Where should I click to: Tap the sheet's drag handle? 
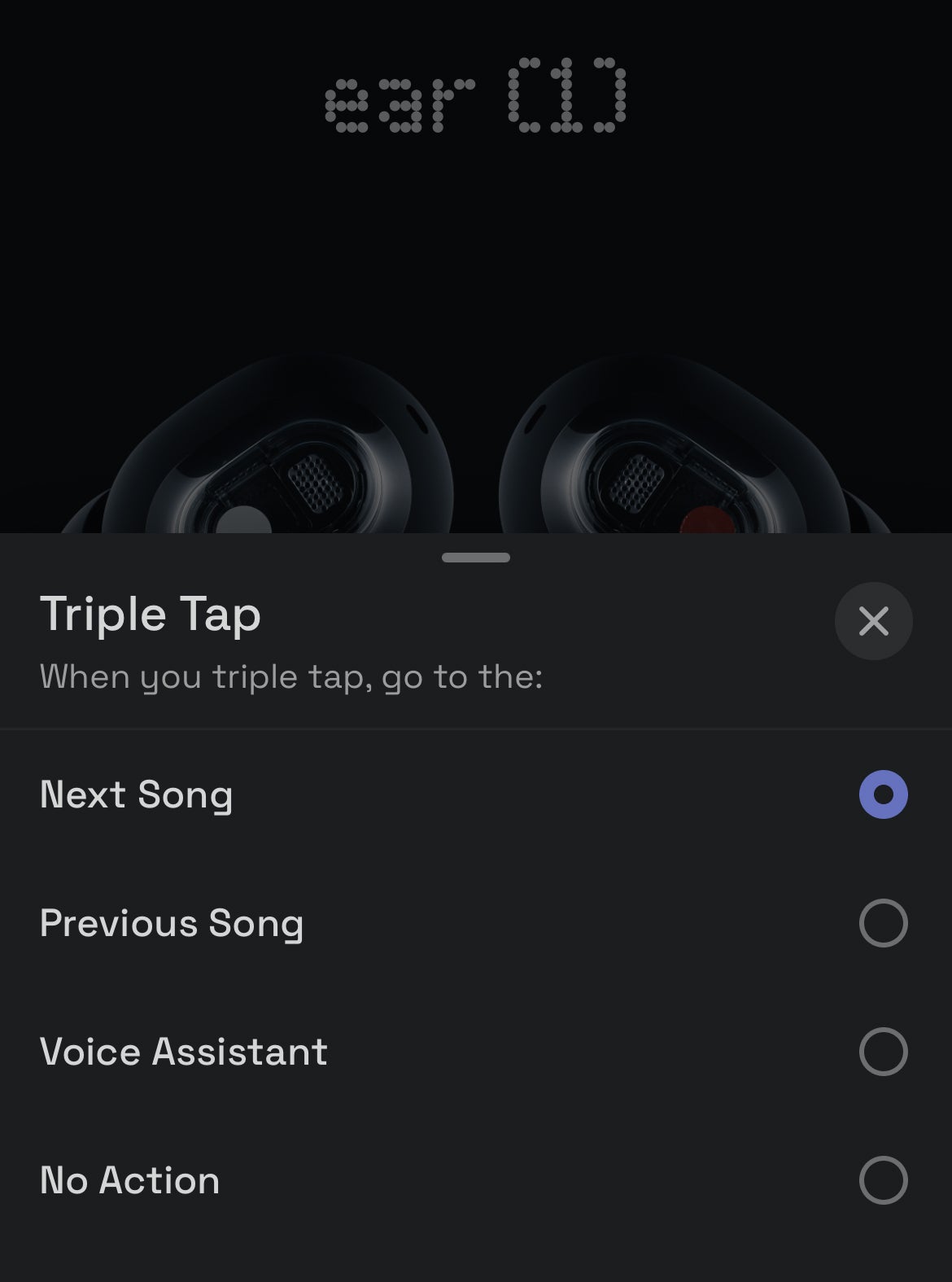(x=476, y=558)
